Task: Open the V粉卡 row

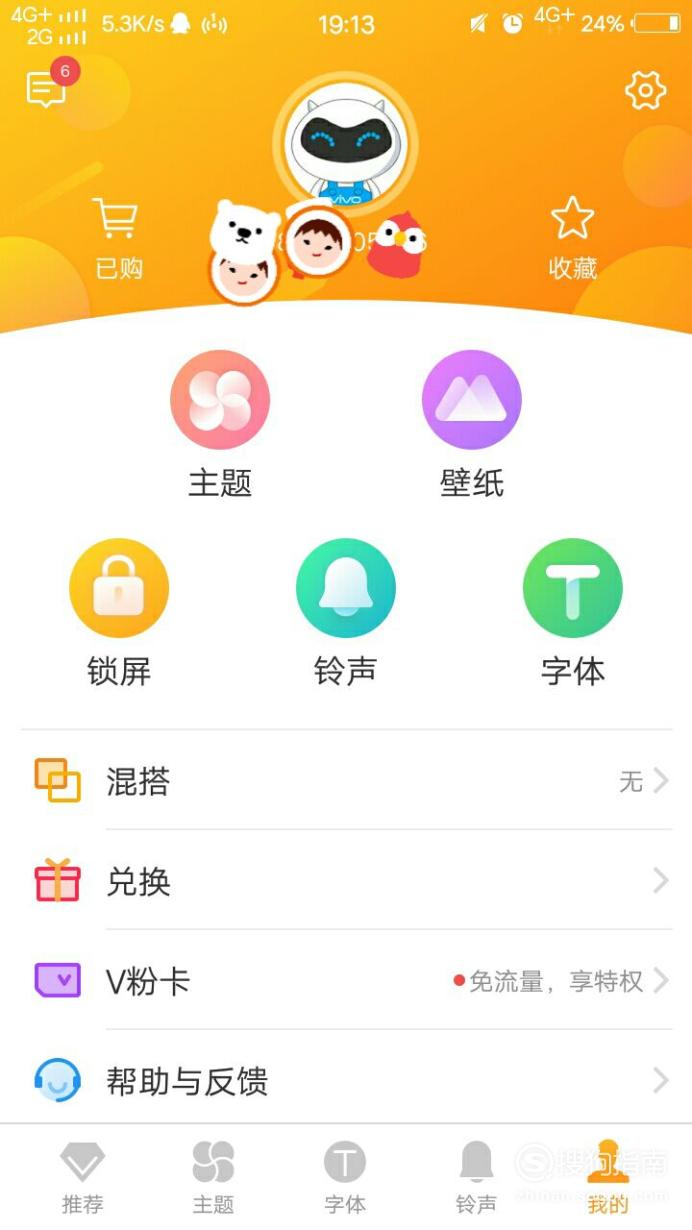Action: [x=346, y=981]
